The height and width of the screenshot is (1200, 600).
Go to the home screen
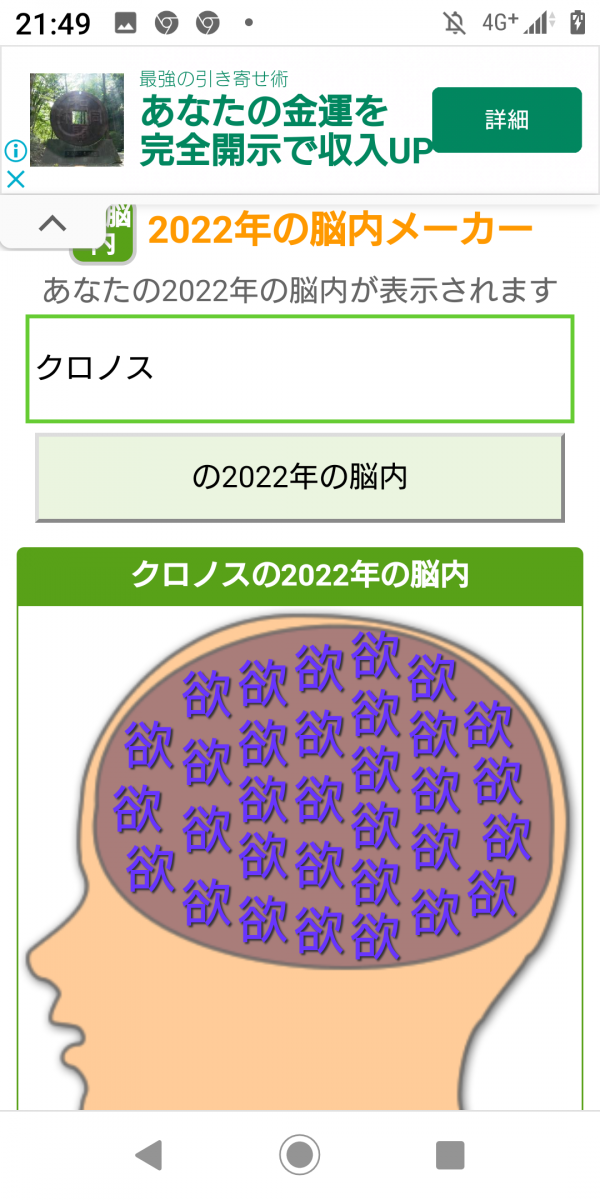pyautogui.click(x=299, y=1155)
